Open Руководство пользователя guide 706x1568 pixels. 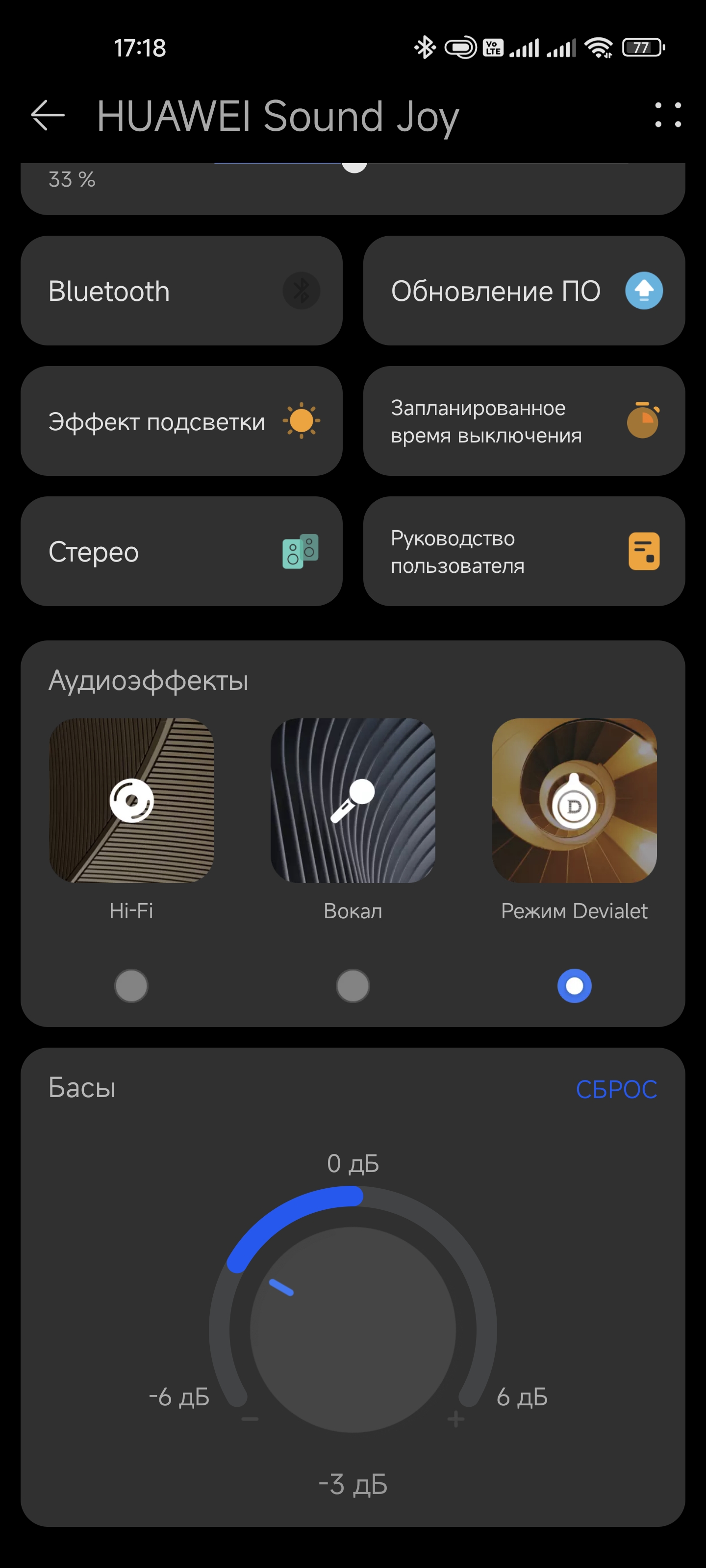tap(524, 551)
